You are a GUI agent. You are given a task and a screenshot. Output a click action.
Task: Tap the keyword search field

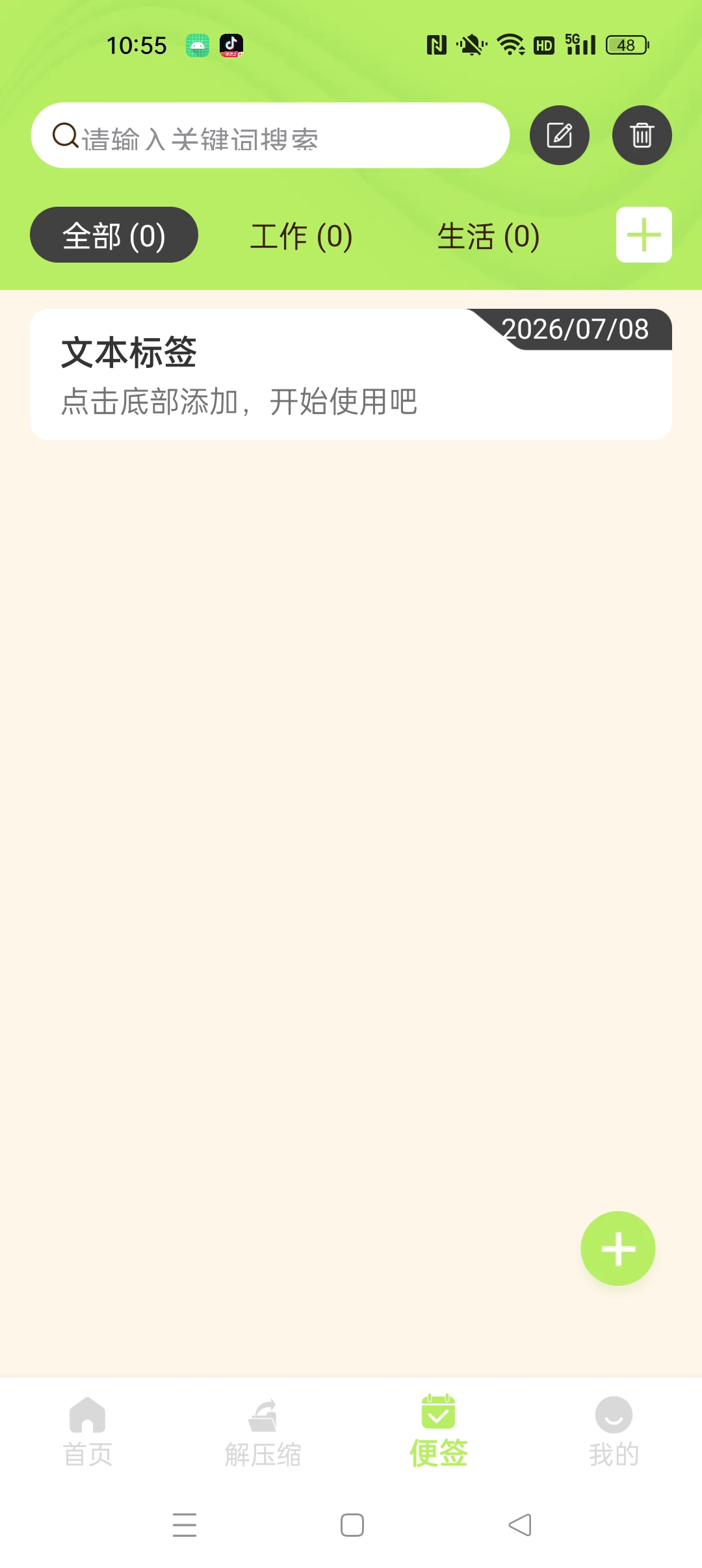270,135
